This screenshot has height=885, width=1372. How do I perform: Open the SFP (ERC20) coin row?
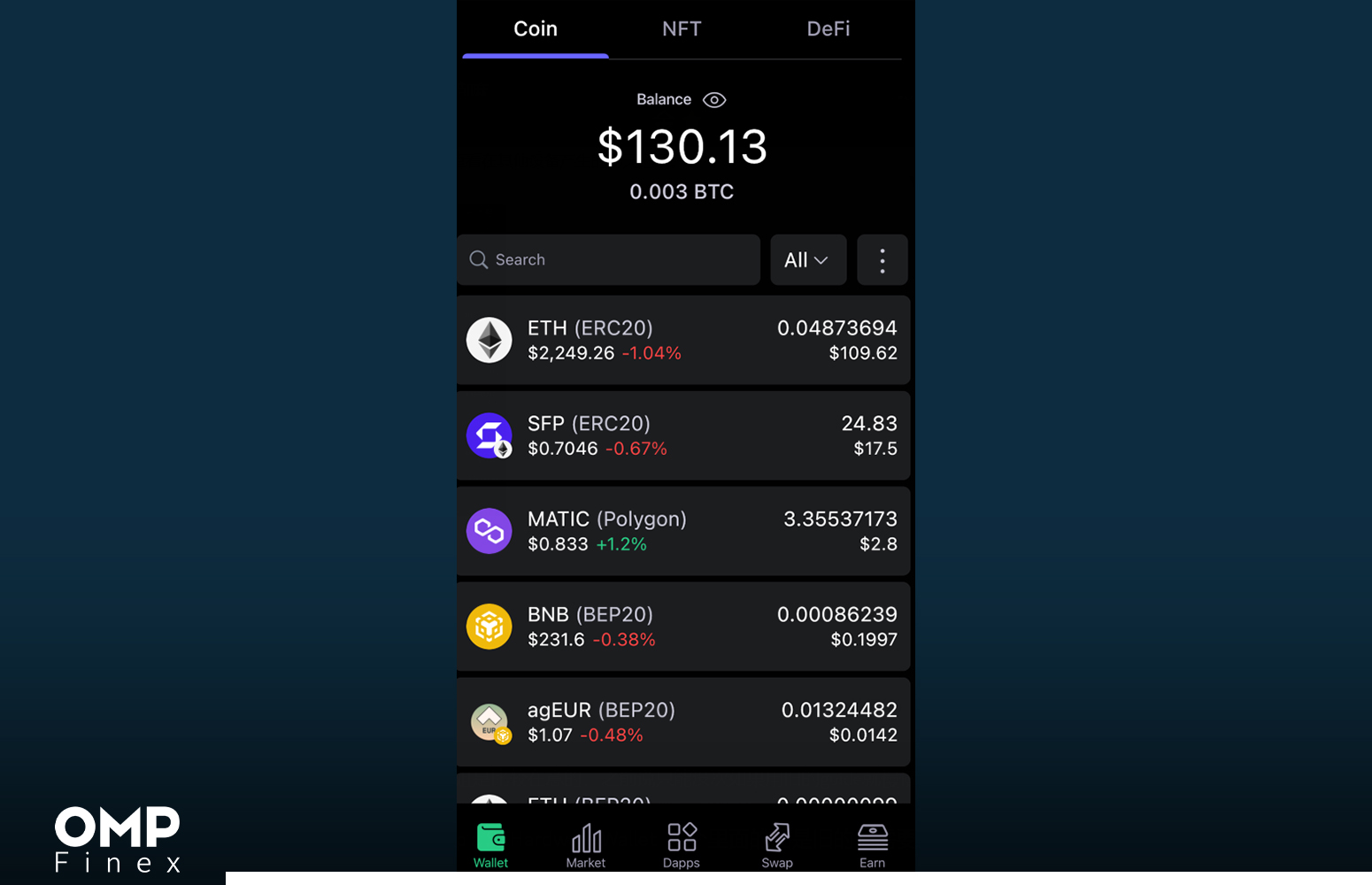[682, 436]
